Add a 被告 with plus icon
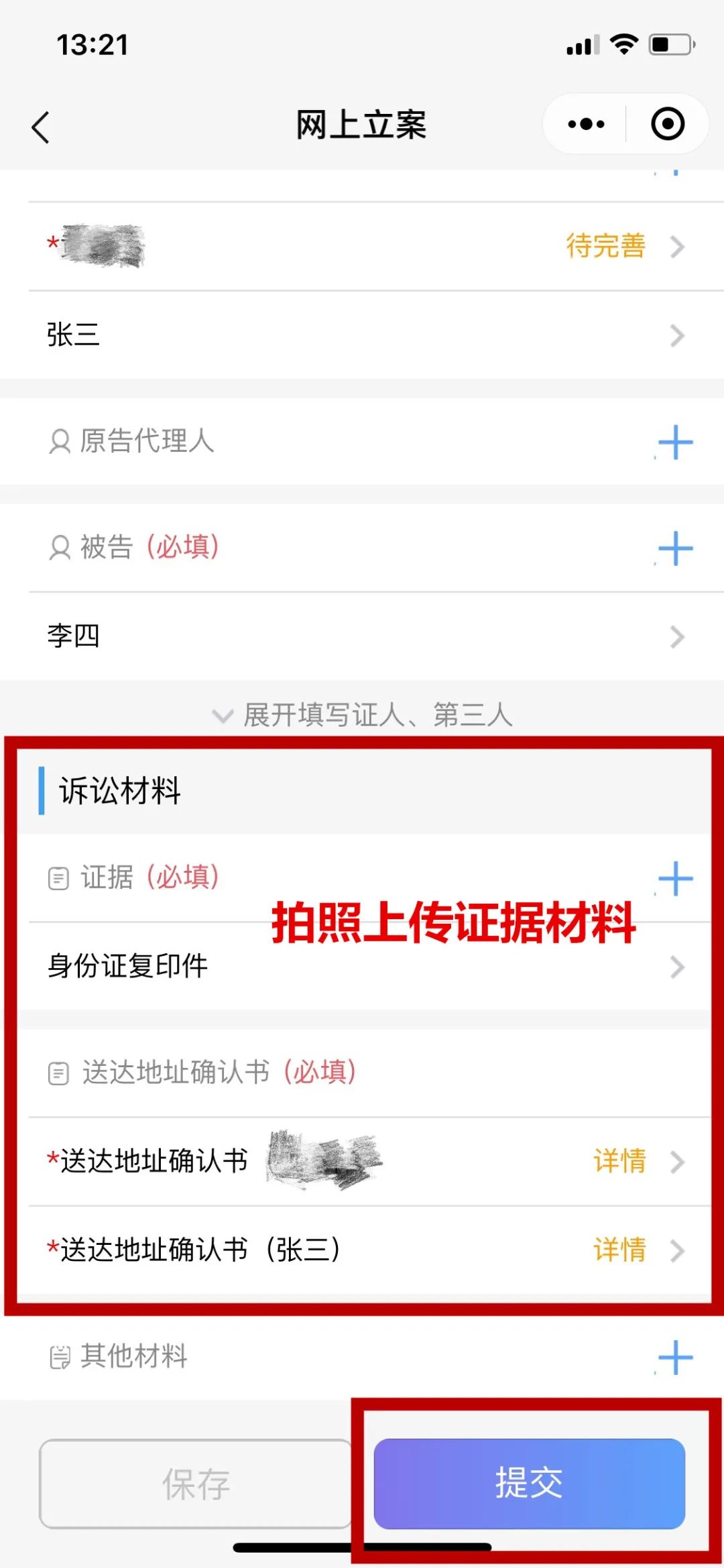 [675, 548]
